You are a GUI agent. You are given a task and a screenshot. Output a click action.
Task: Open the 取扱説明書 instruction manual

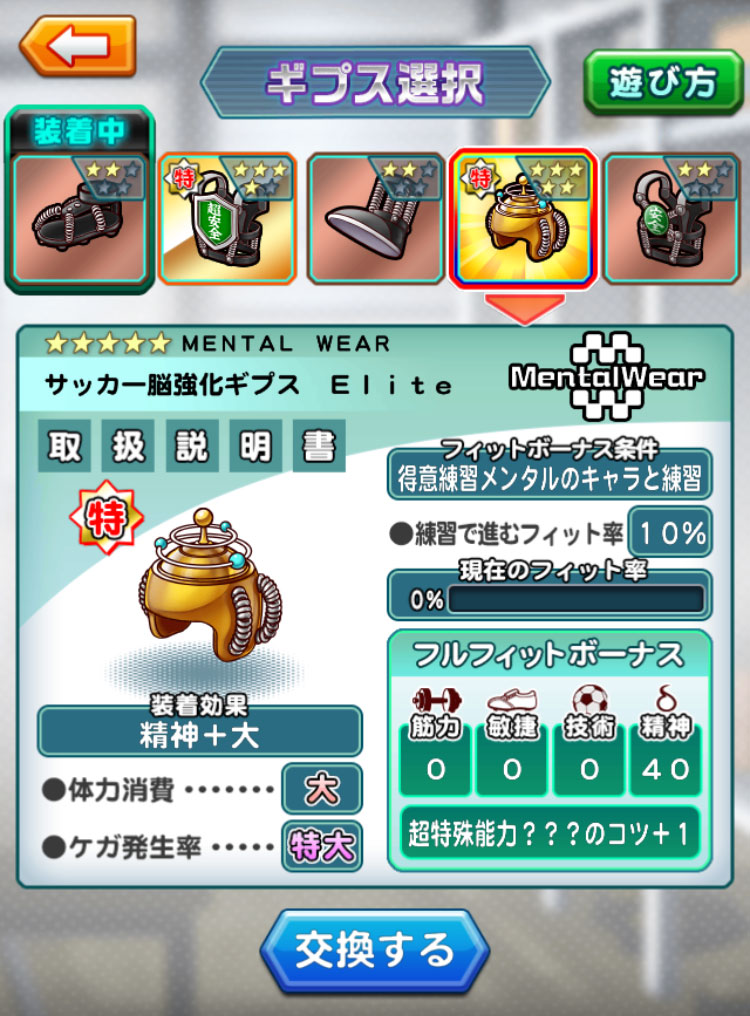coord(192,447)
